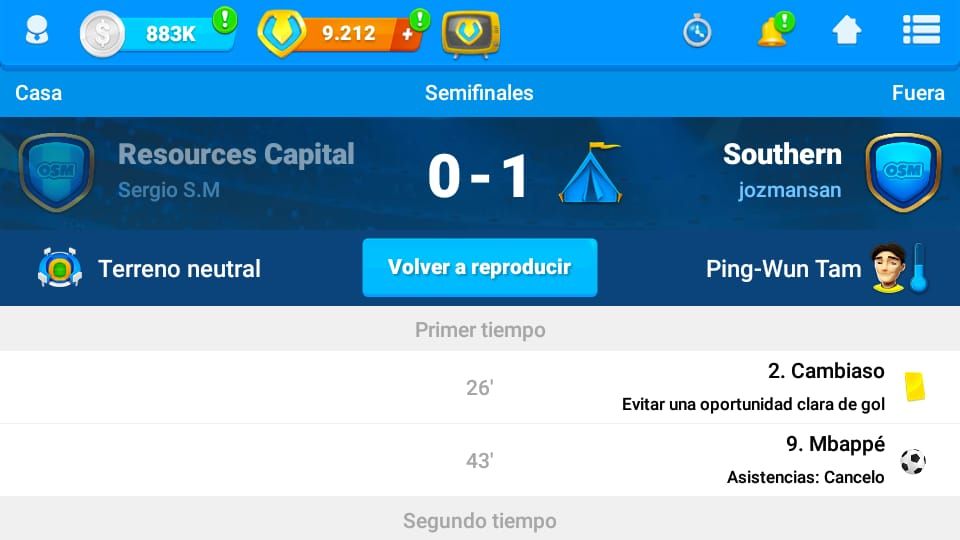View referee Ping-Wun Tam
This screenshot has height=540, width=960.
tap(783, 268)
